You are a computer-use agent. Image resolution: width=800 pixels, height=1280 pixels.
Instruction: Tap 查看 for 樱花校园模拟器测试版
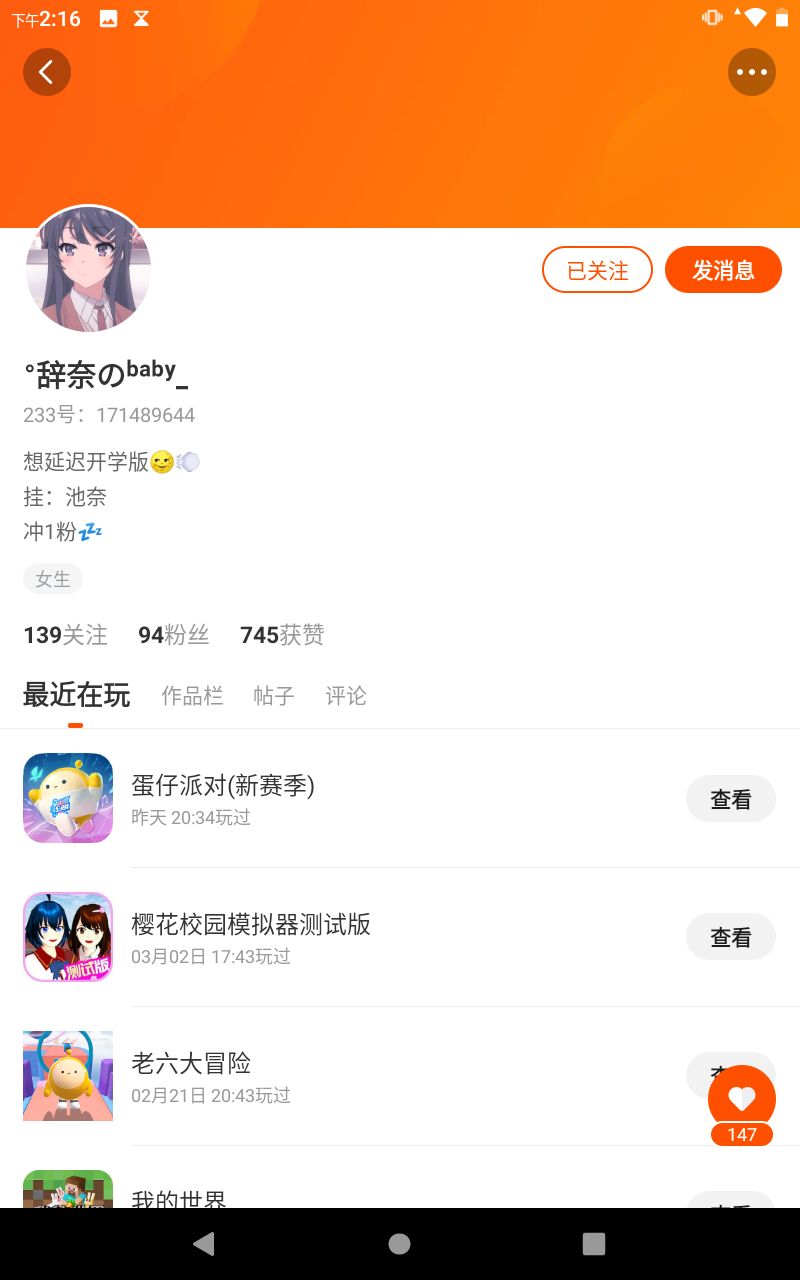(731, 937)
